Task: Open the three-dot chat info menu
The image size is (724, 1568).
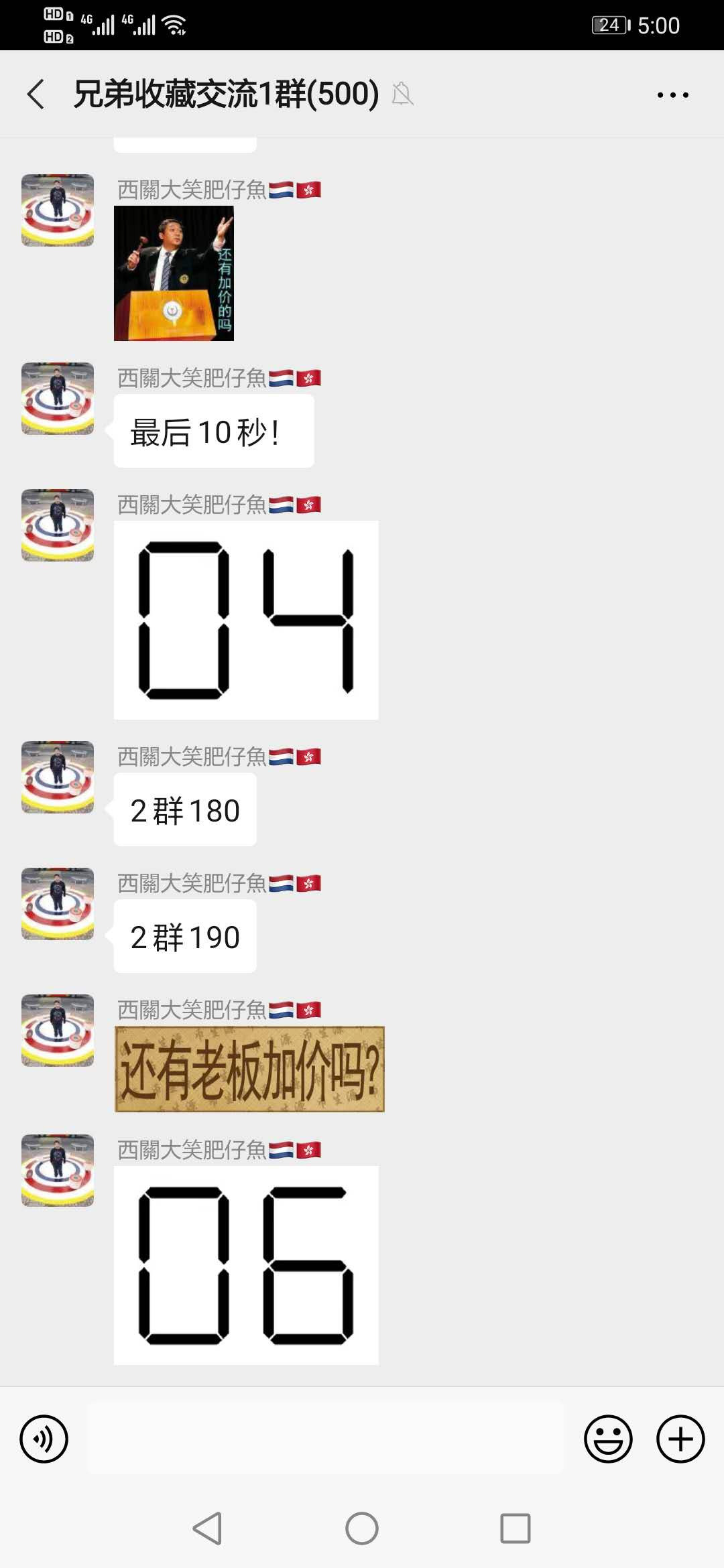Action: (672, 95)
